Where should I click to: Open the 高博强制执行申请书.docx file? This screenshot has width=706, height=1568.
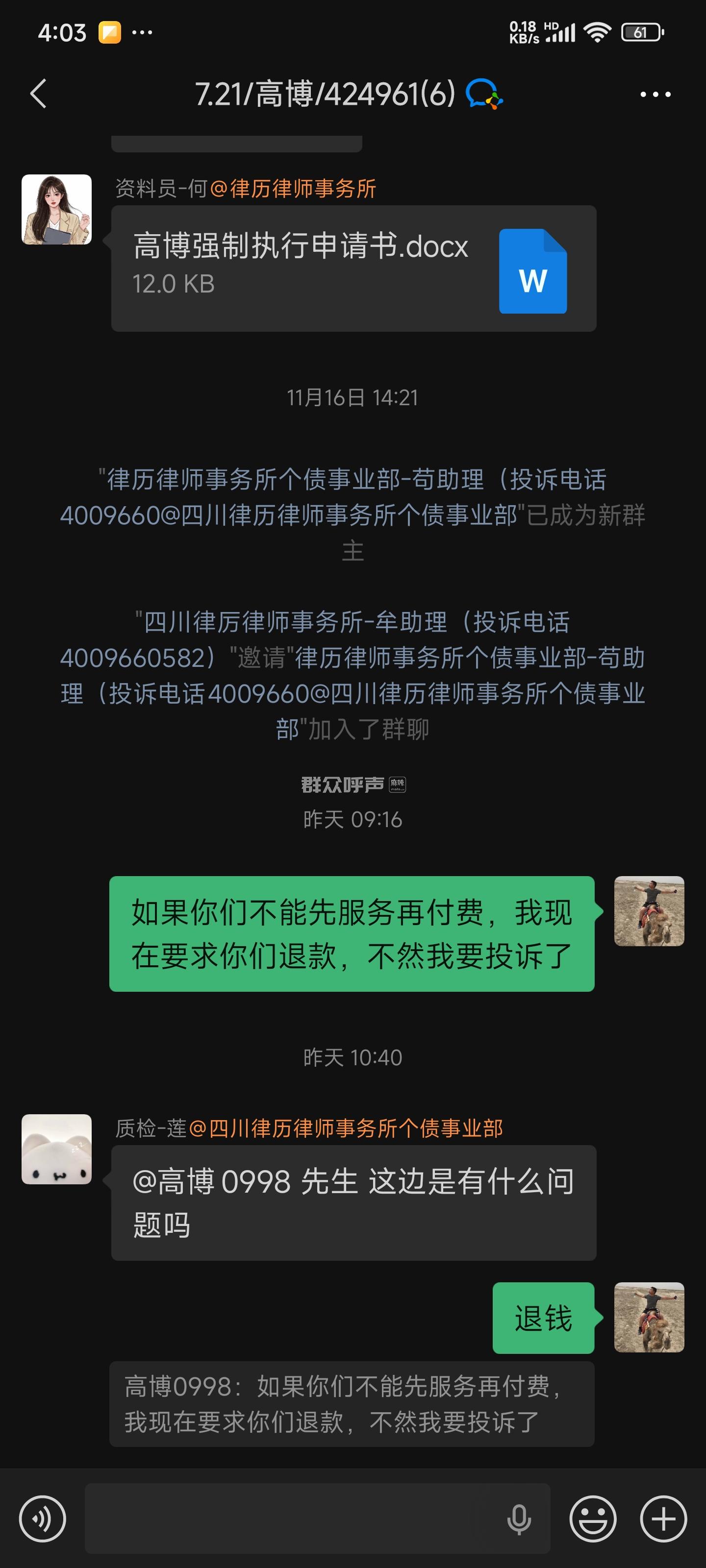pyautogui.click(x=353, y=269)
